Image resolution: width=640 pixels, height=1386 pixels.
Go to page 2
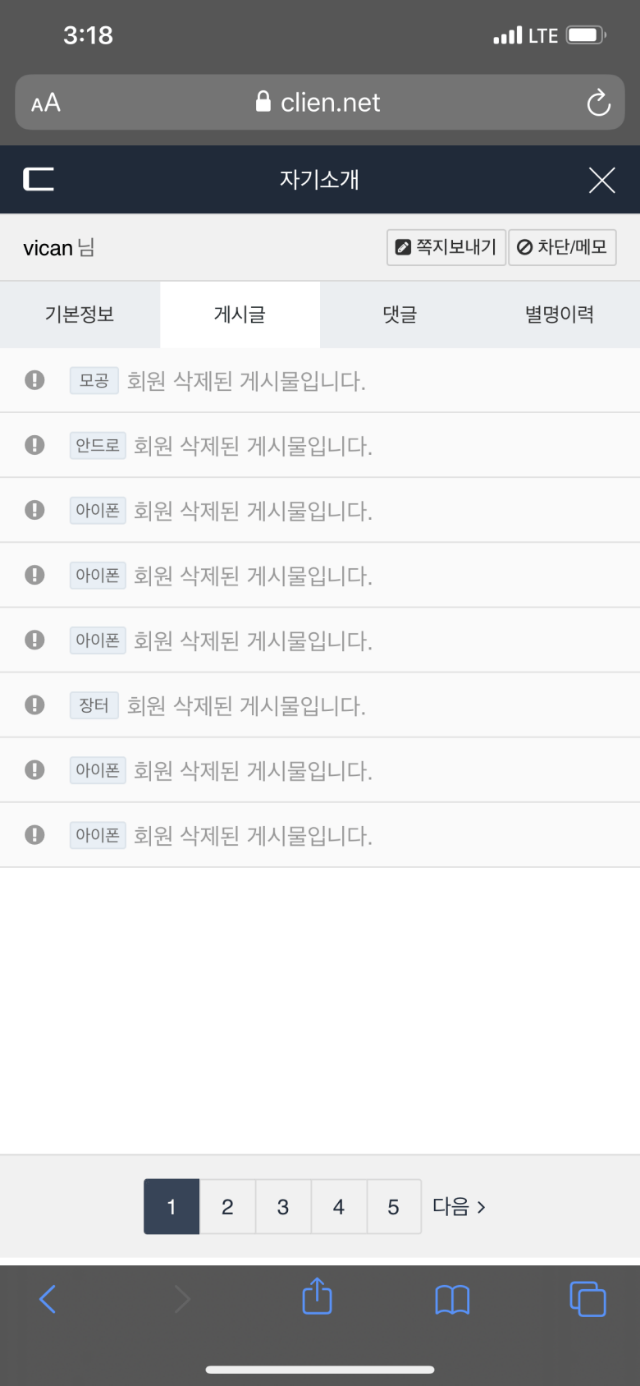(228, 1207)
